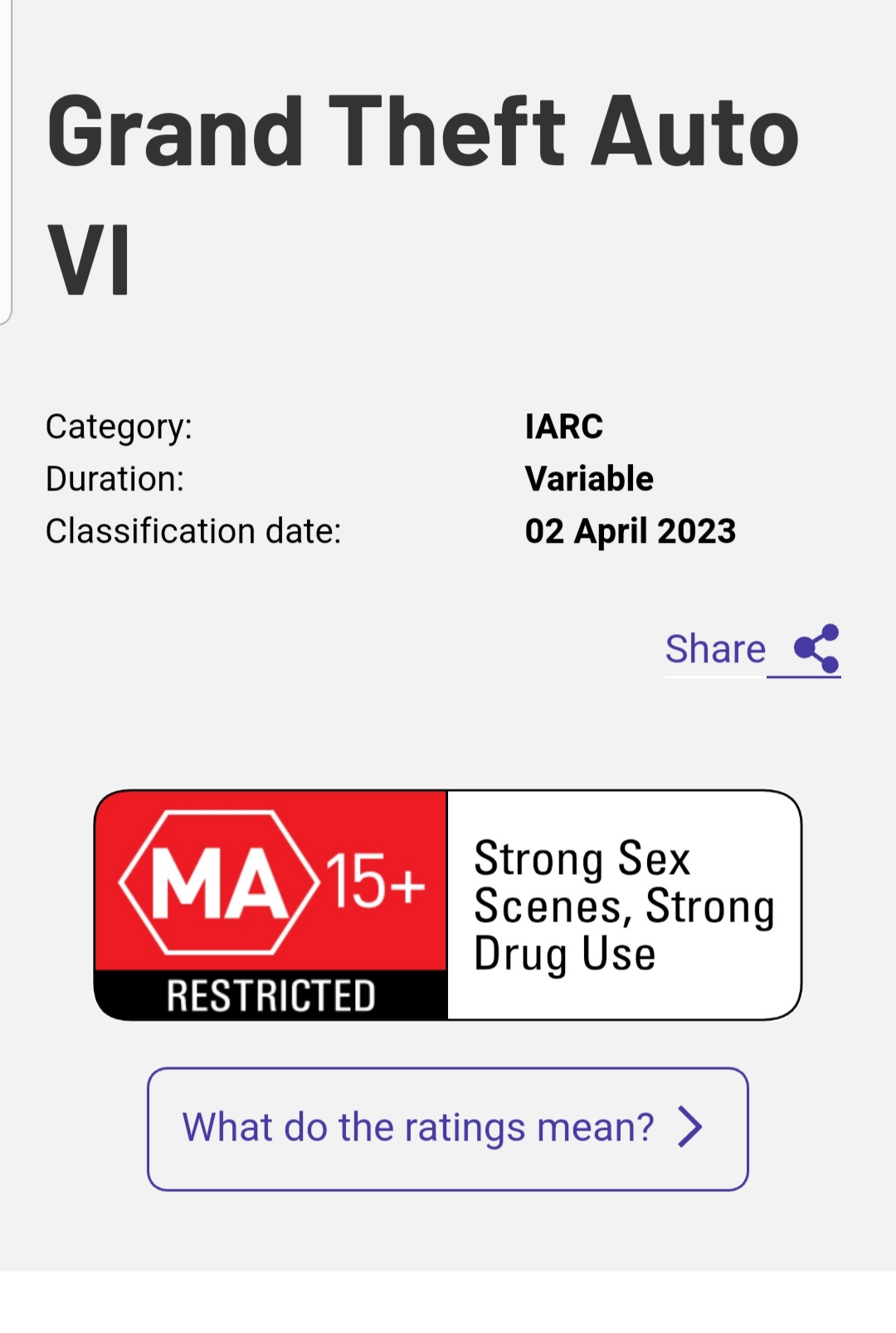
Task: Open 'What do the ratings mean?'
Action: click(447, 1129)
